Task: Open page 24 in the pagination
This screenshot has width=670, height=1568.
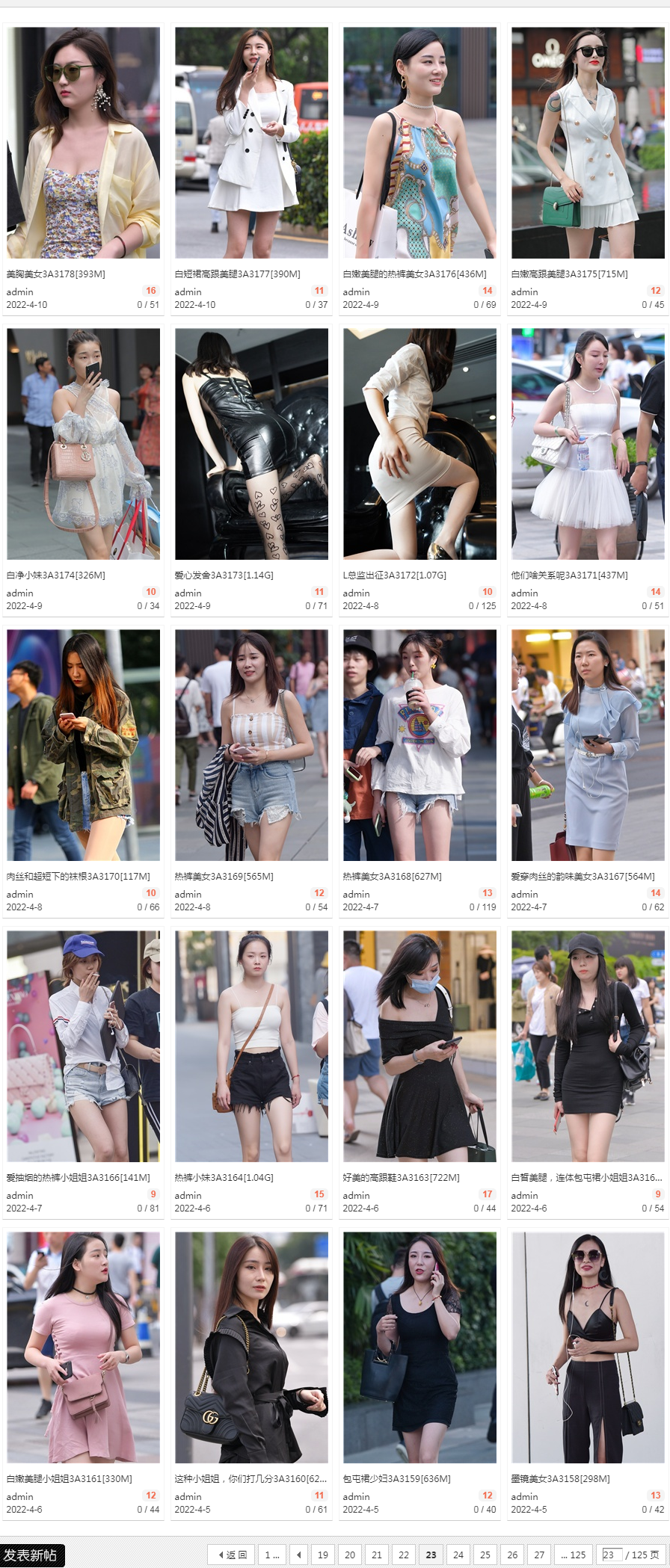Action: point(458,1555)
